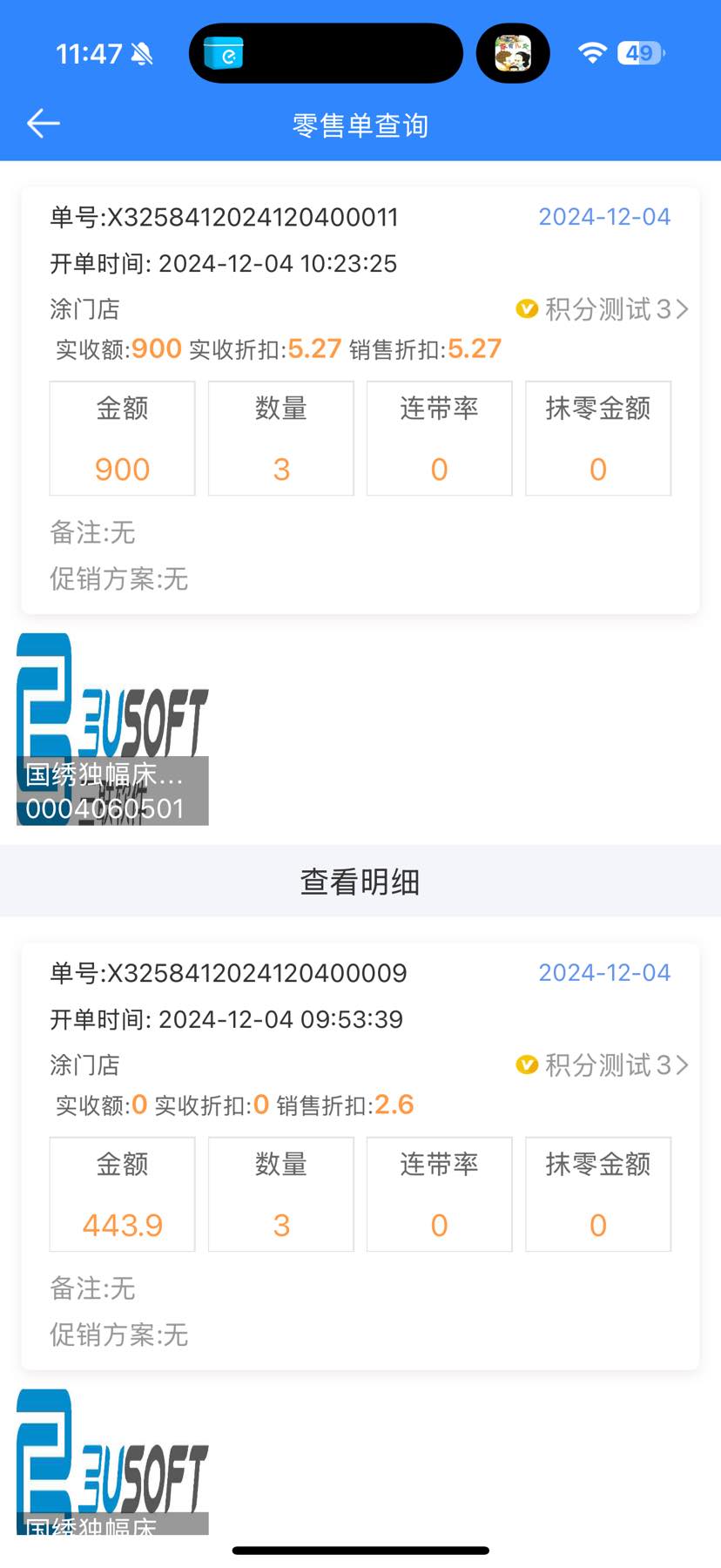Viewport: 721px width, 1568px height.
Task: Open product thumbnail 国绣独幅床 0004060501
Action: (x=112, y=729)
